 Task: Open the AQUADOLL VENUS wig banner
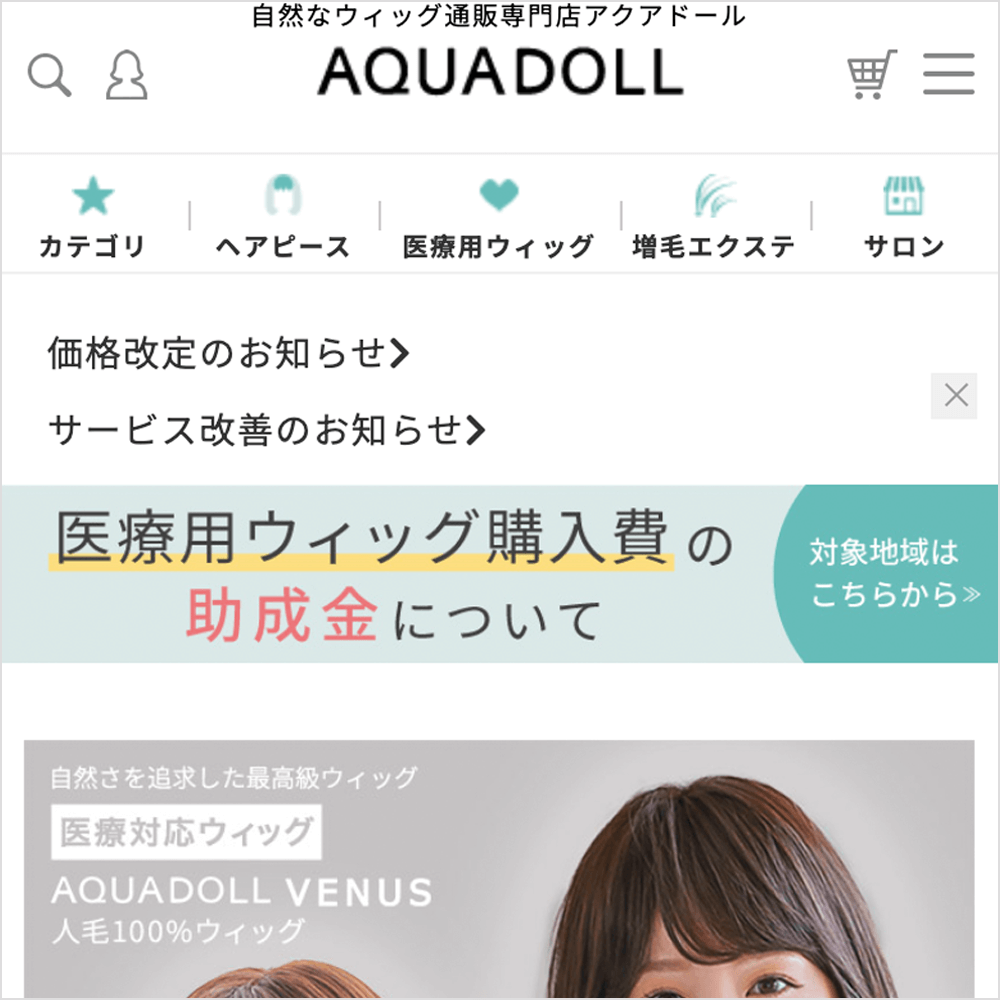[x=499, y=868]
